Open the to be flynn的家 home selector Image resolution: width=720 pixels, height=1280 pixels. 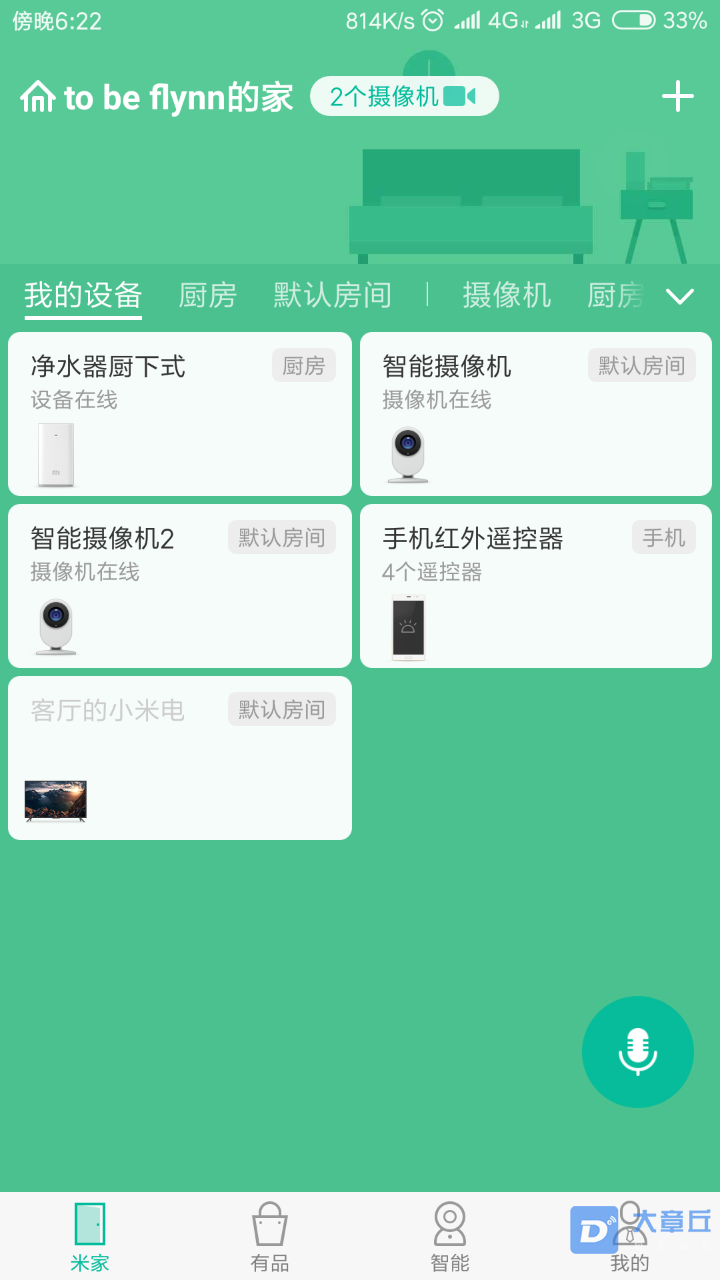click(157, 97)
